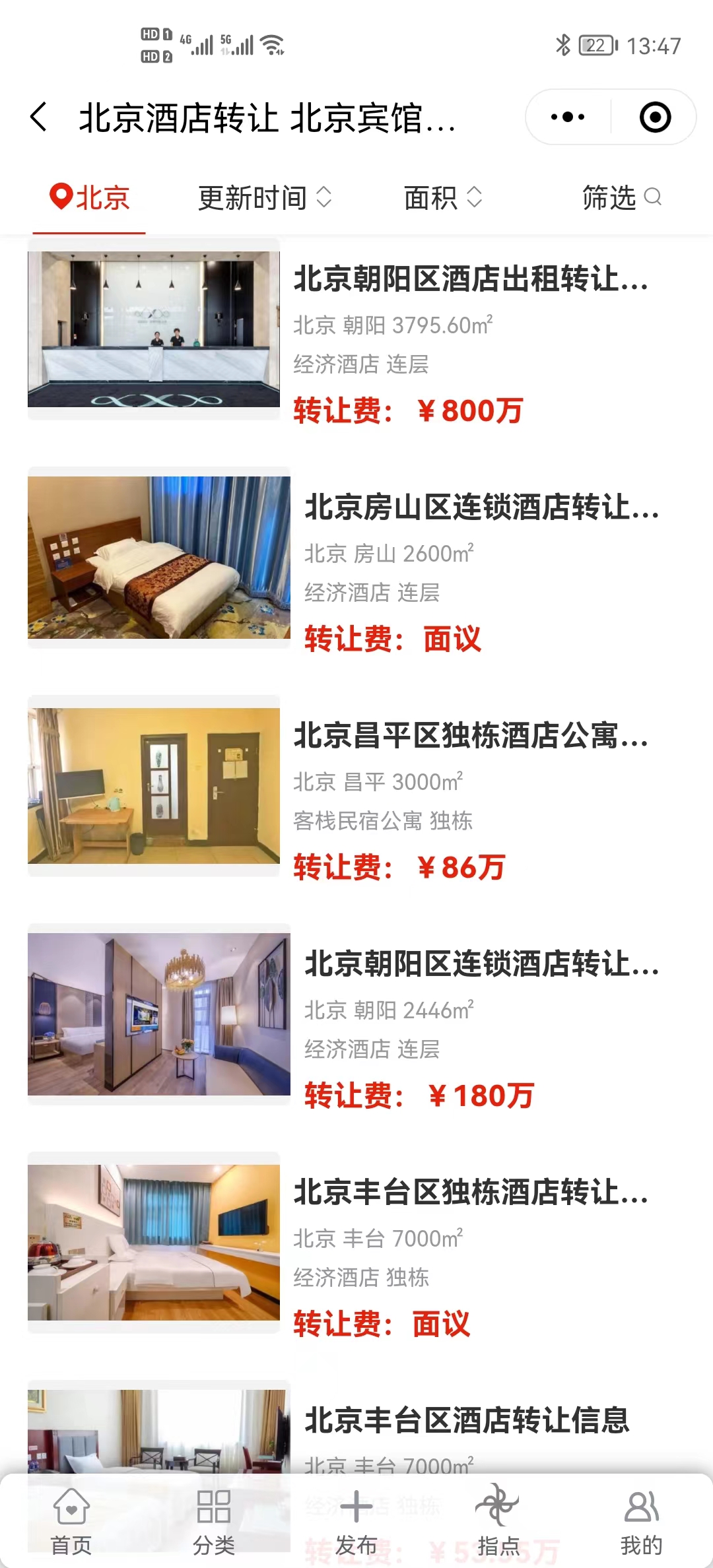Select the 北京 location filter

pyautogui.click(x=90, y=198)
